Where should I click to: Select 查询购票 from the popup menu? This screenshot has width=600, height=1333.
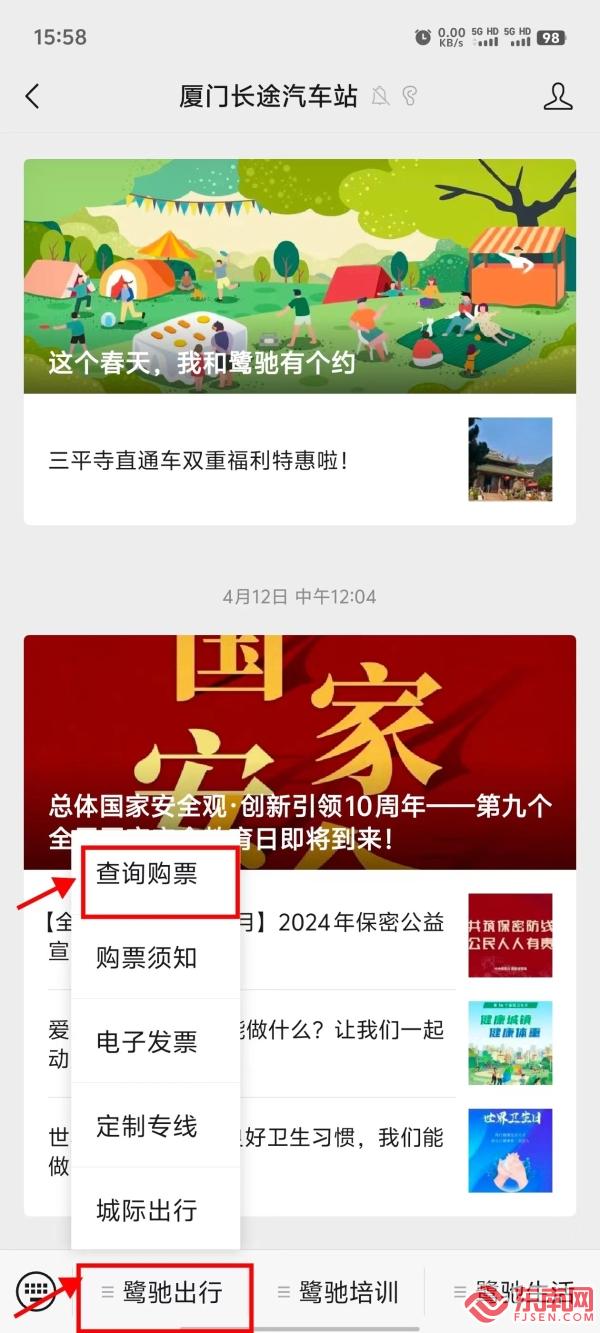147,874
